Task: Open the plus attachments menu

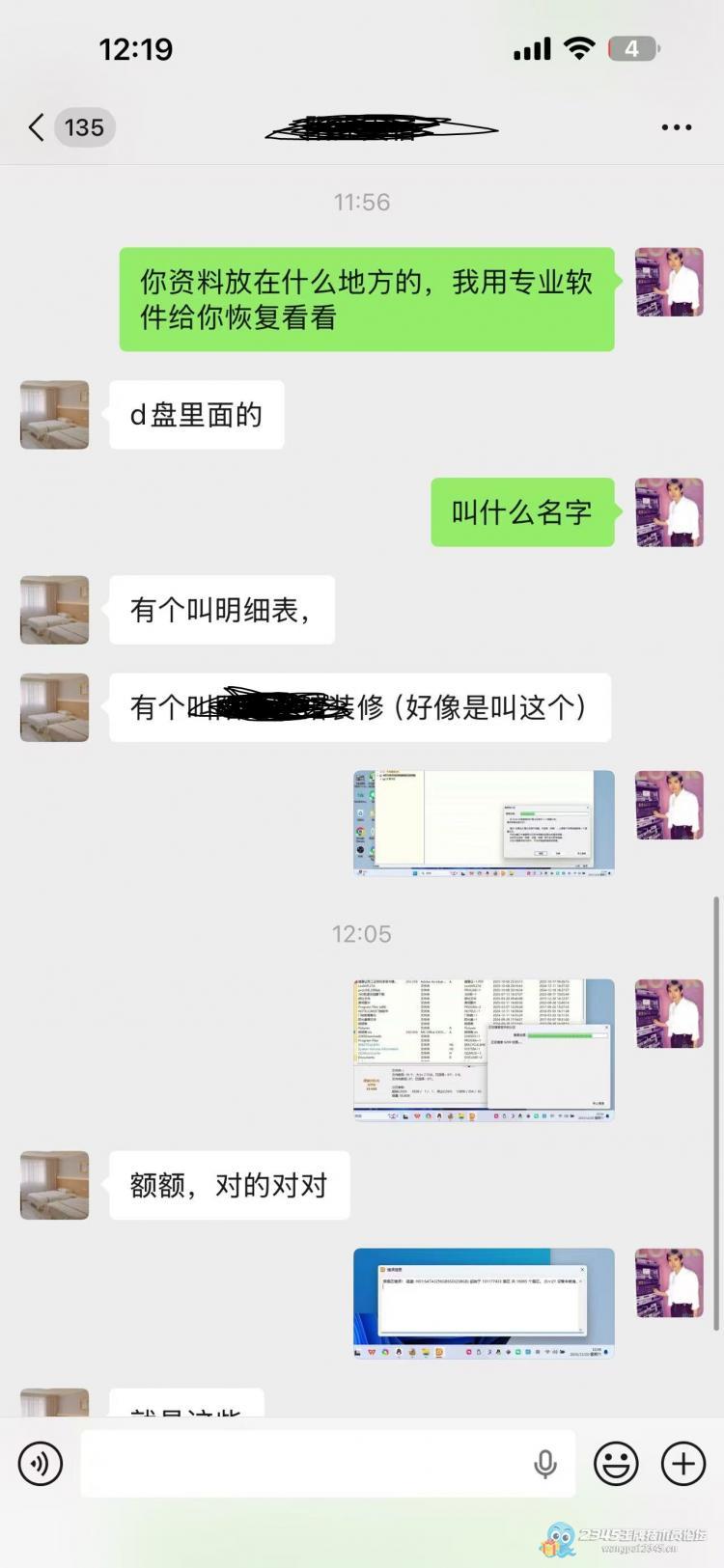Action: (x=683, y=1464)
